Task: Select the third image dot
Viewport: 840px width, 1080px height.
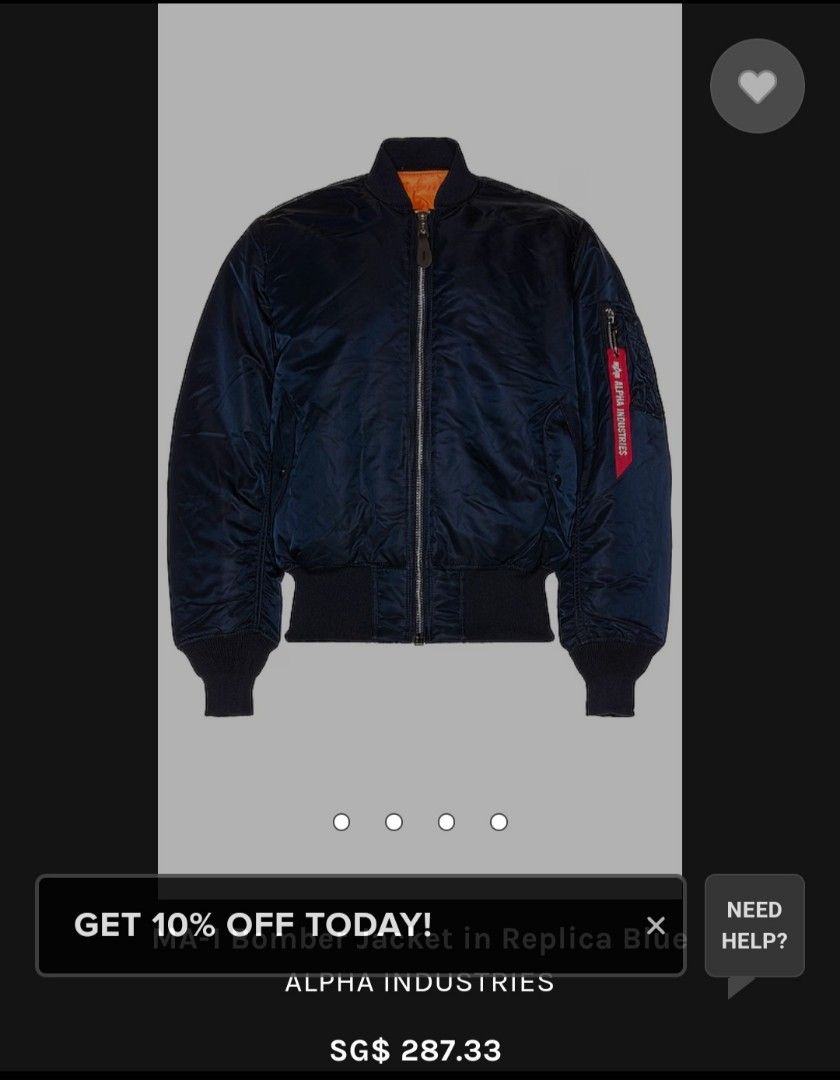Action: pos(446,822)
